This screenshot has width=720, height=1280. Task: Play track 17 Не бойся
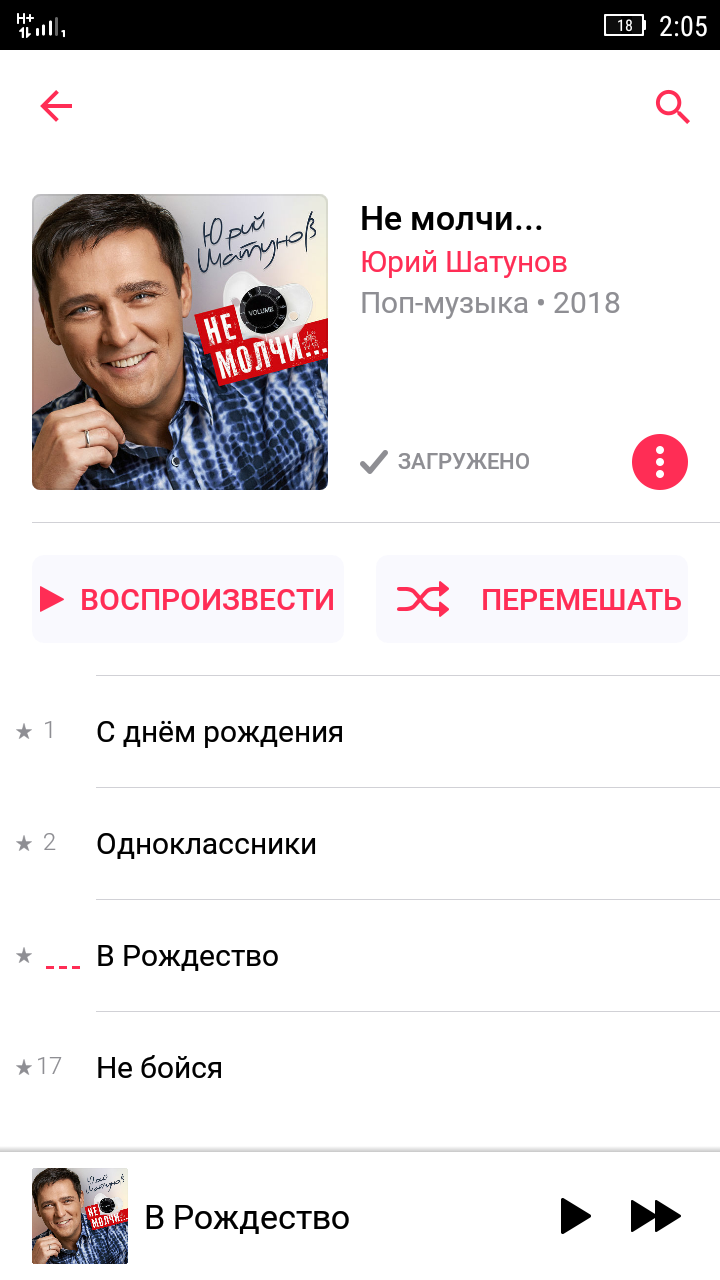[x=159, y=1068]
